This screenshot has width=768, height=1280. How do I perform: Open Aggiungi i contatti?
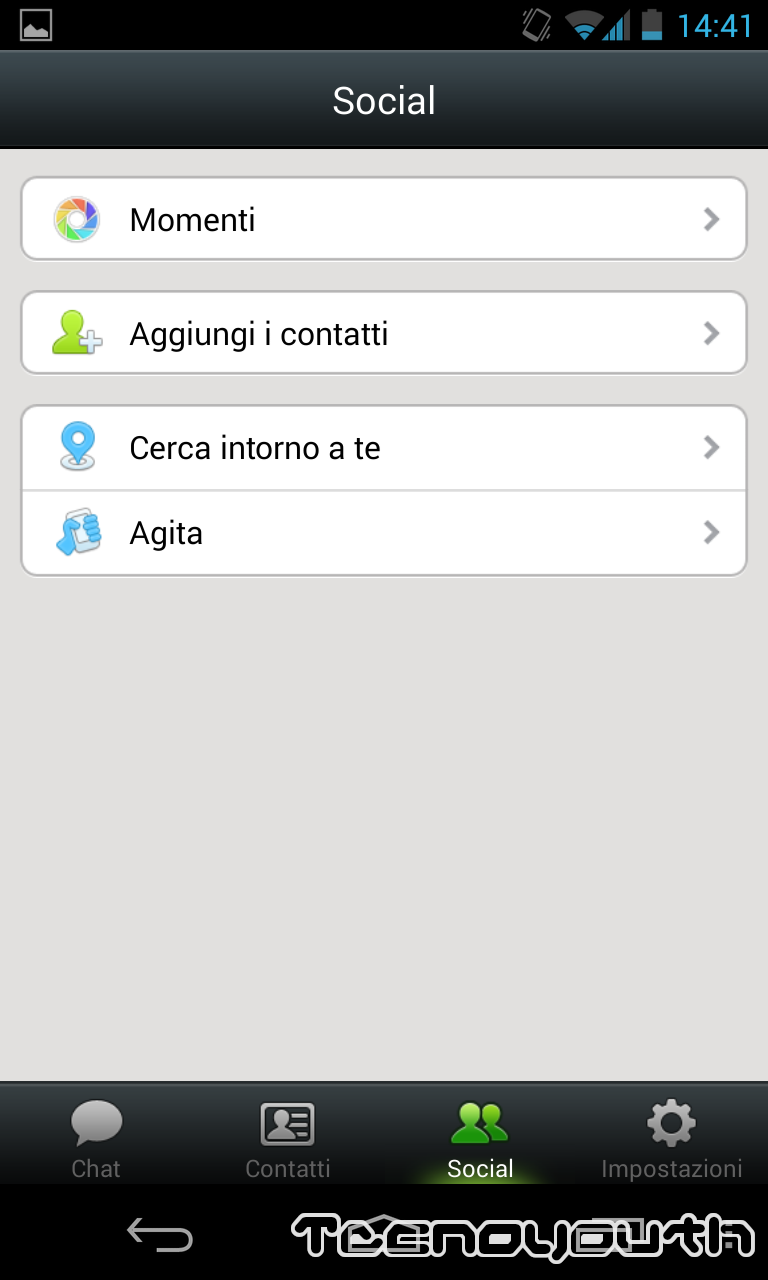point(384,333)
